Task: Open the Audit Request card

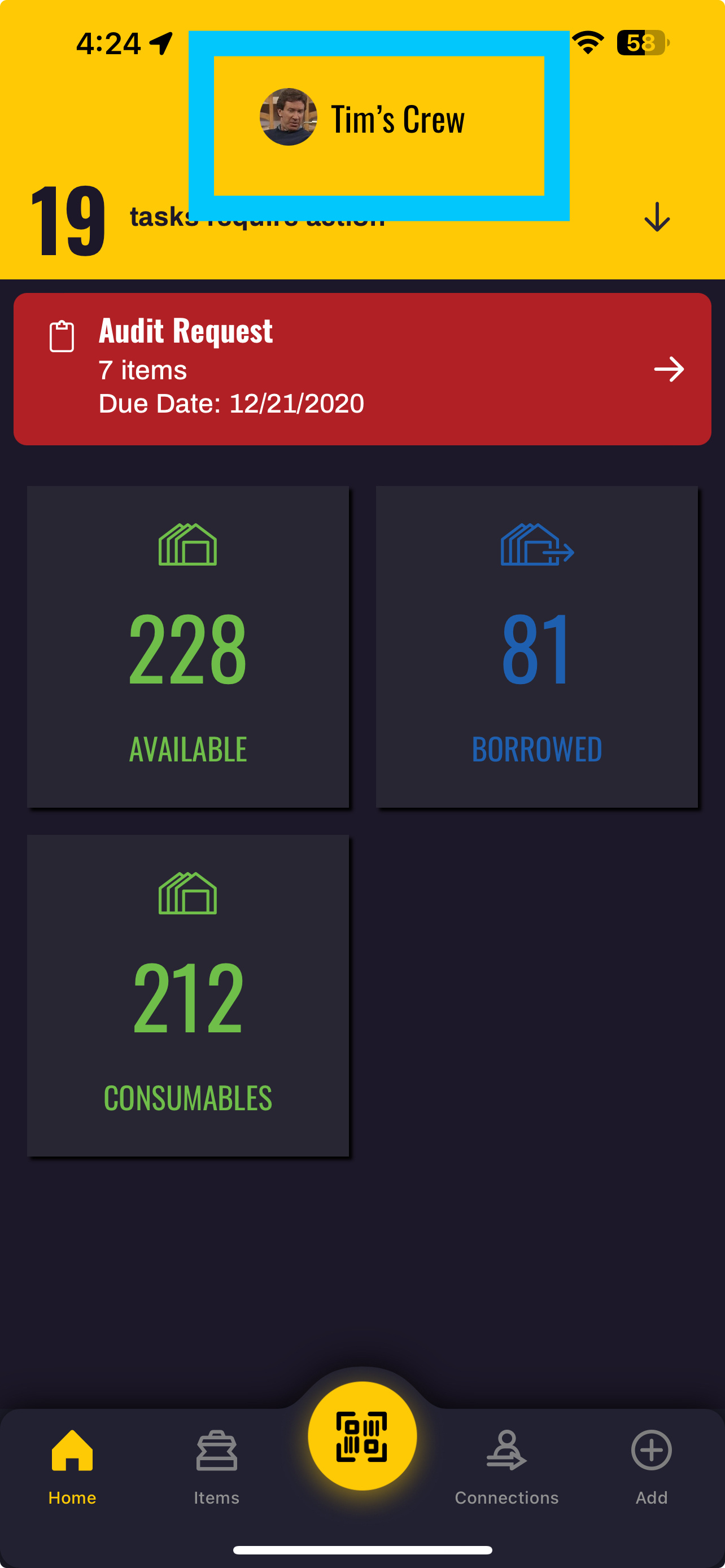Action: tap(362, 369)
